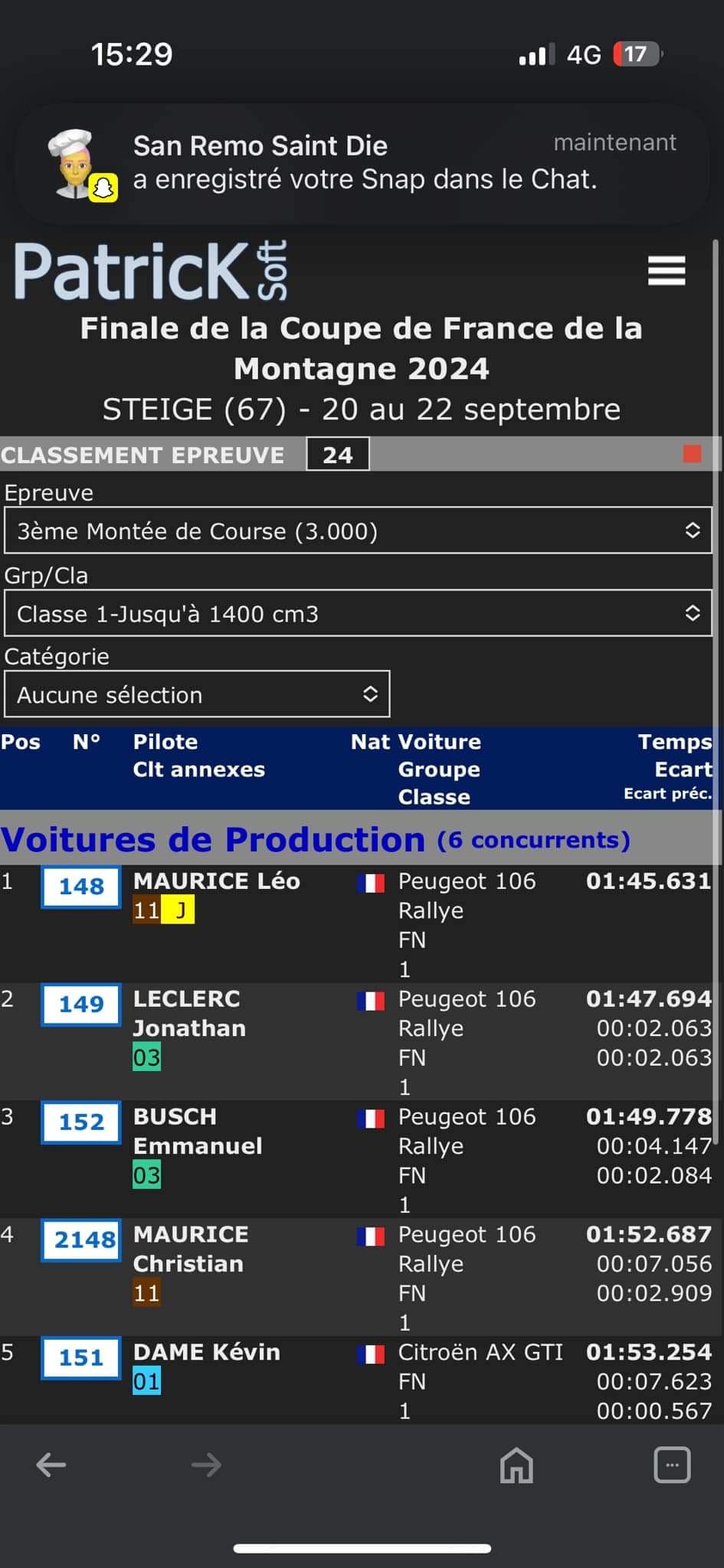Open the hamburger menu
Screen dimensions: 724x1568
[x=666, y=271]
